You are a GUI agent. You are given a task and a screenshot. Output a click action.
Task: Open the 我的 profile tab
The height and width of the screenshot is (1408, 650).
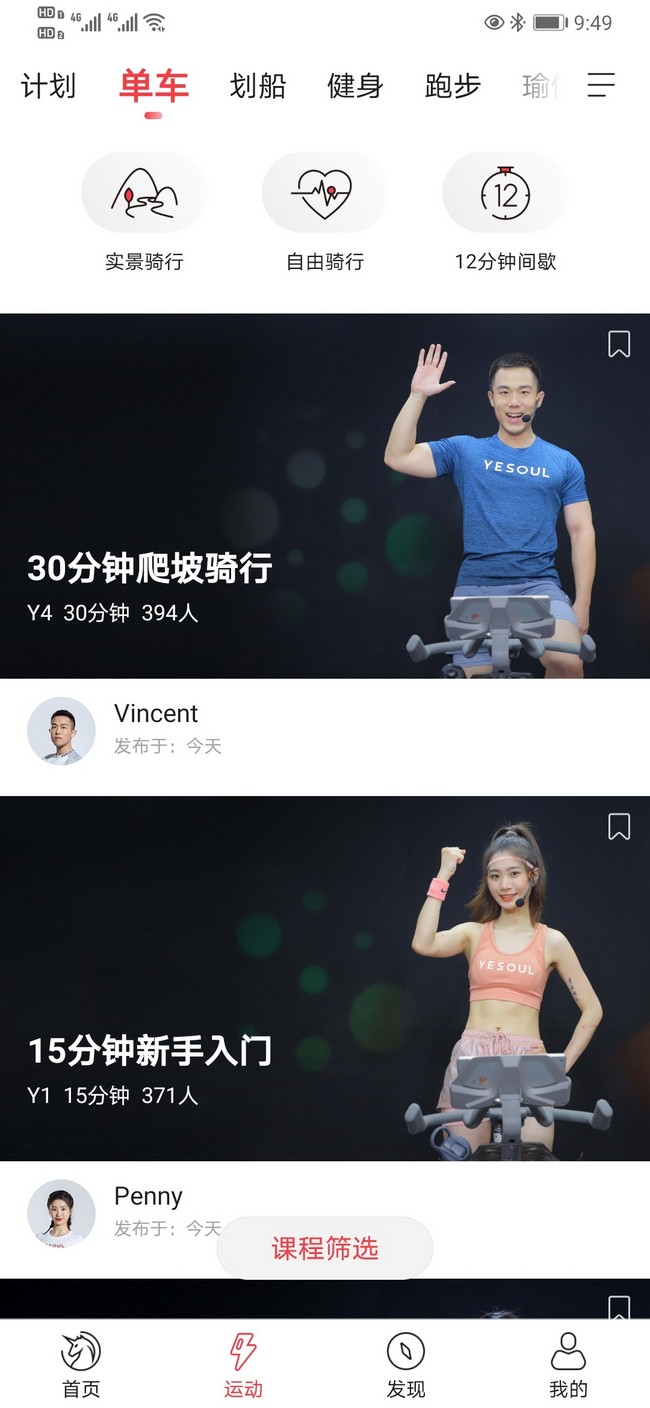(x=568, y=1364)
